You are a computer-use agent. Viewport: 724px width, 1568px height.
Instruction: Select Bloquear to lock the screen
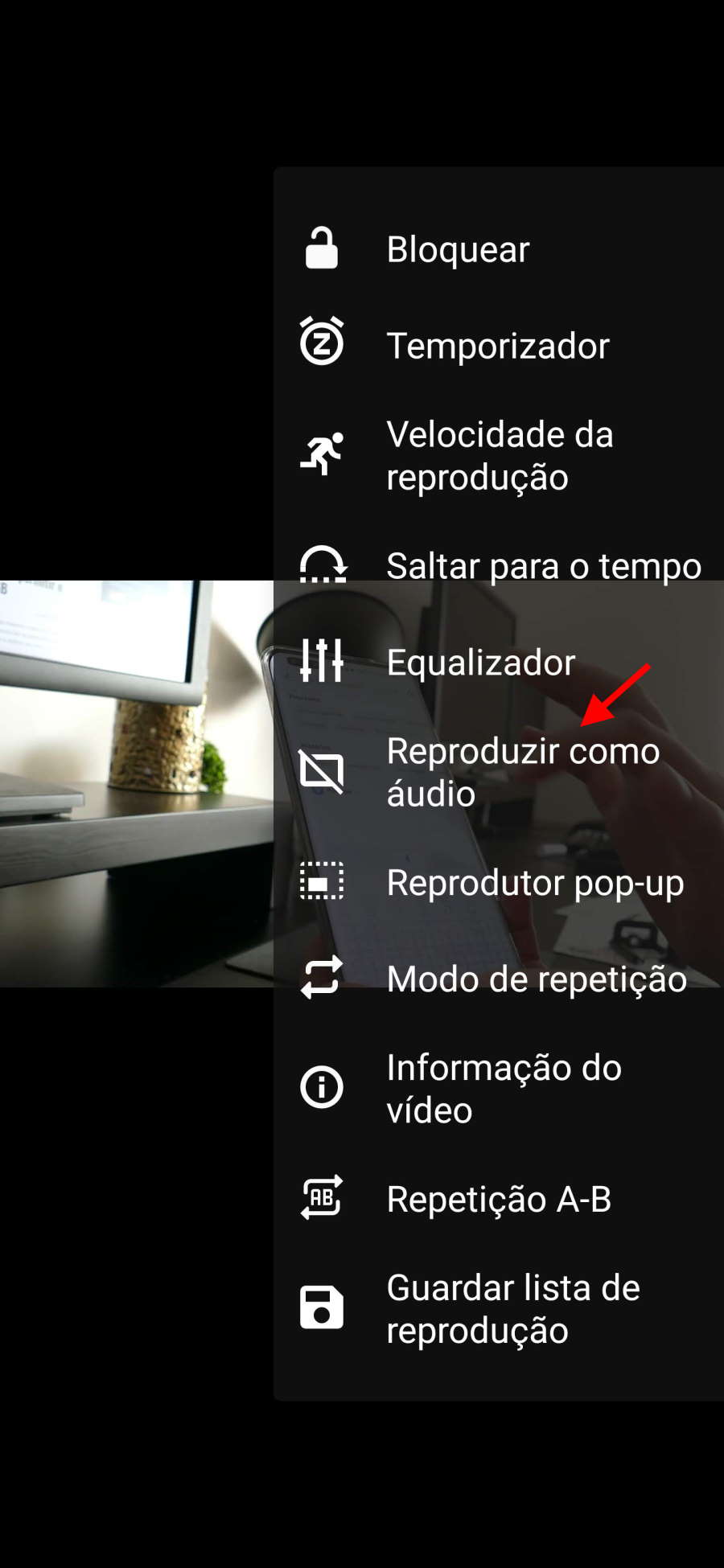click(x=499, y=248)
